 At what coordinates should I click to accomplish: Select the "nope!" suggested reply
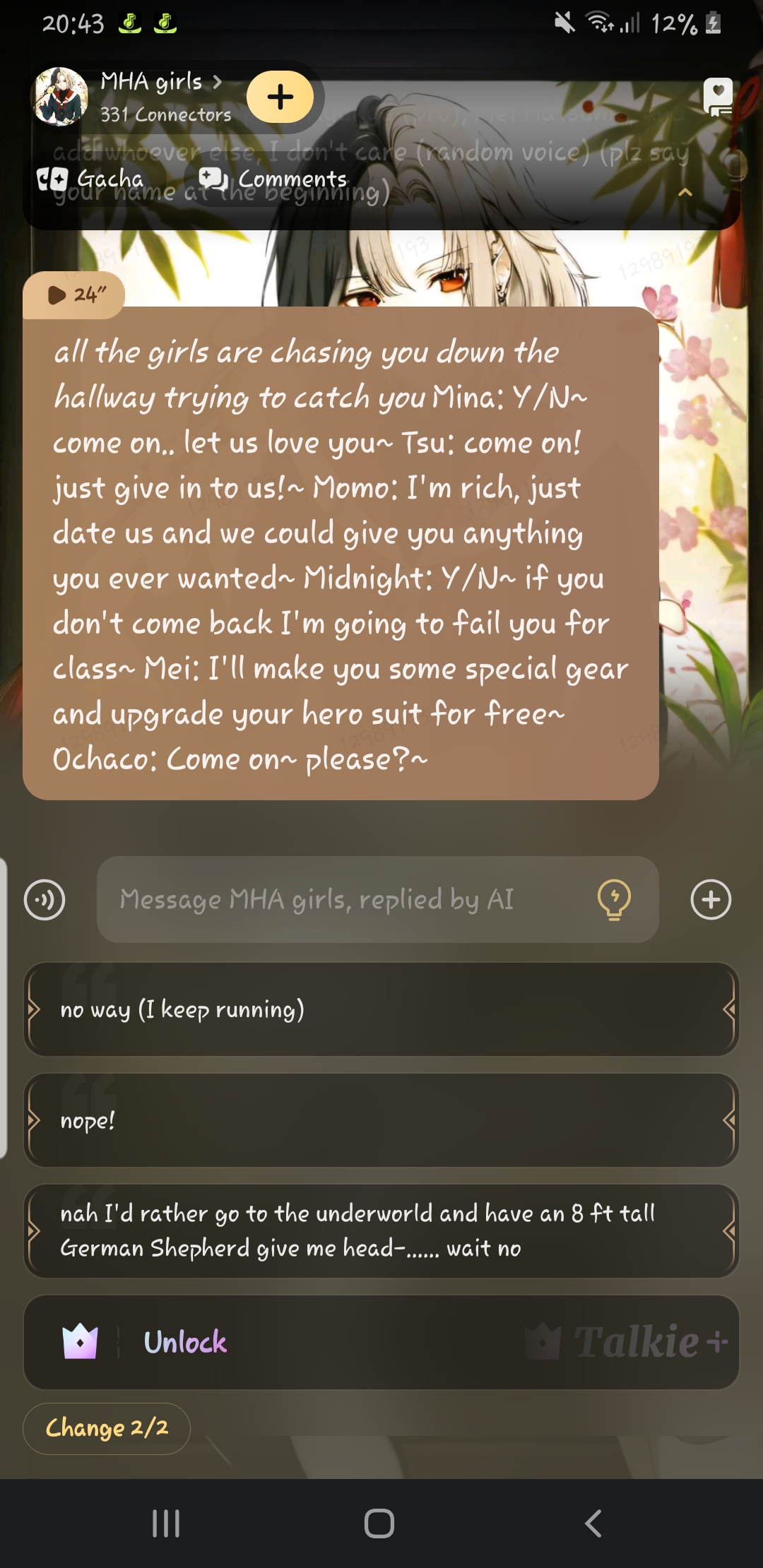(x=381, y=1120)
